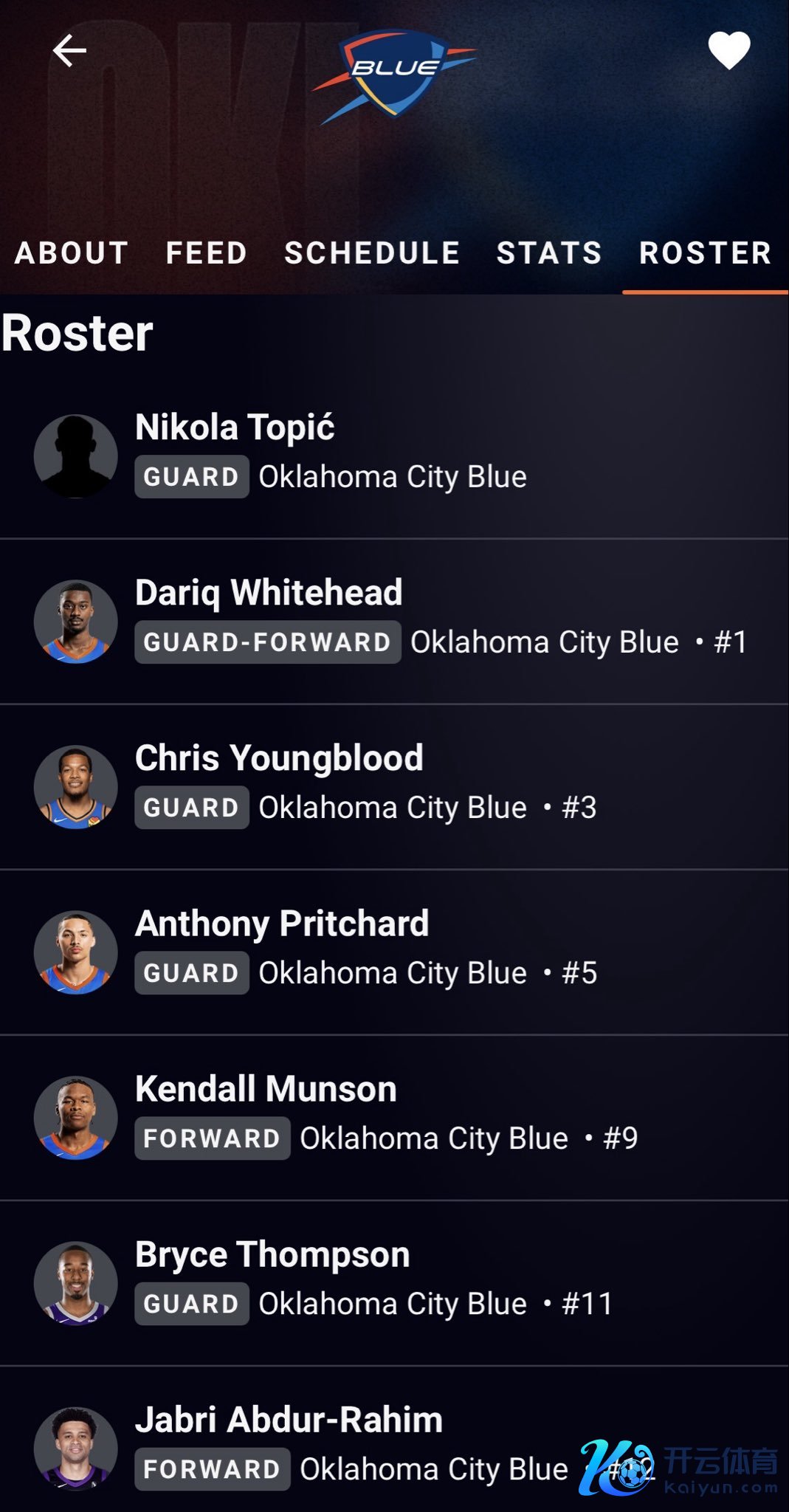Toggle the favorite heart for this team
Image resolution: width=789 pixels, height=1512 pixels.
point(728,51)
